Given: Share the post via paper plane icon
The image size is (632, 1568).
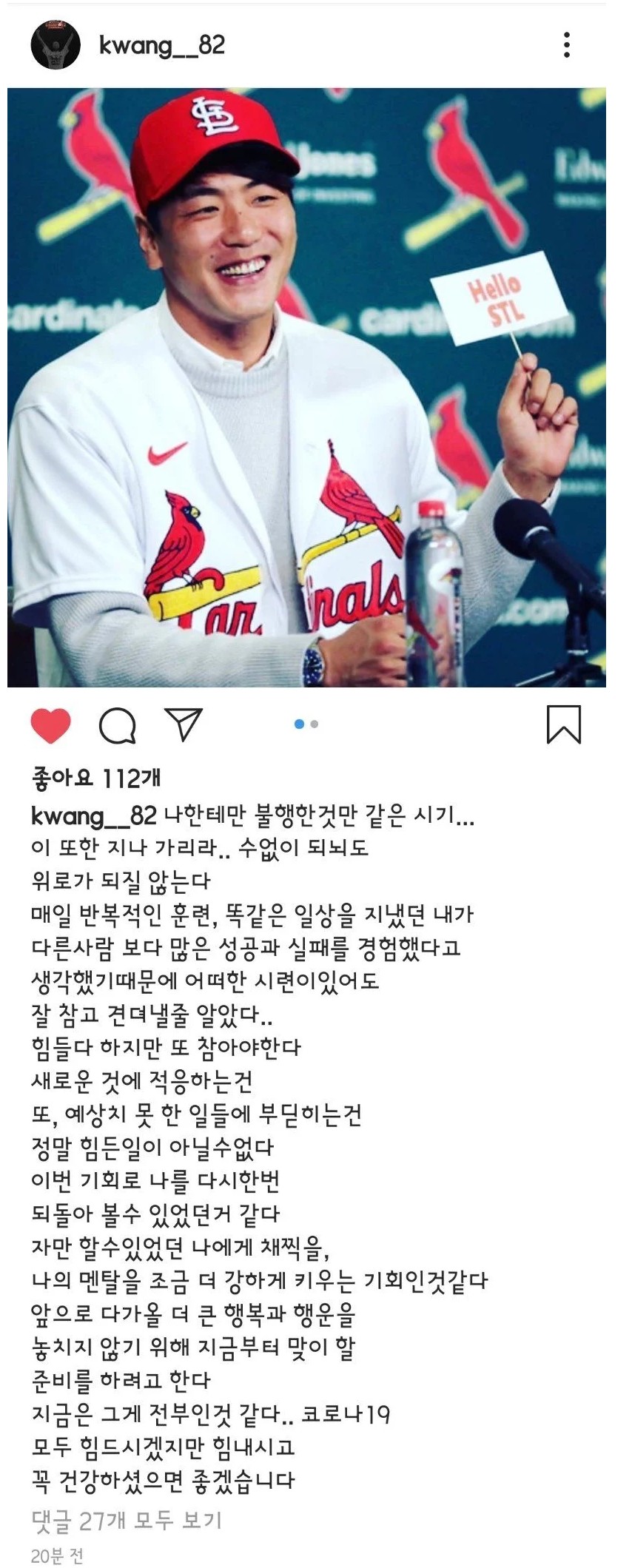Looking at the screenshot, I should (184, 724).
